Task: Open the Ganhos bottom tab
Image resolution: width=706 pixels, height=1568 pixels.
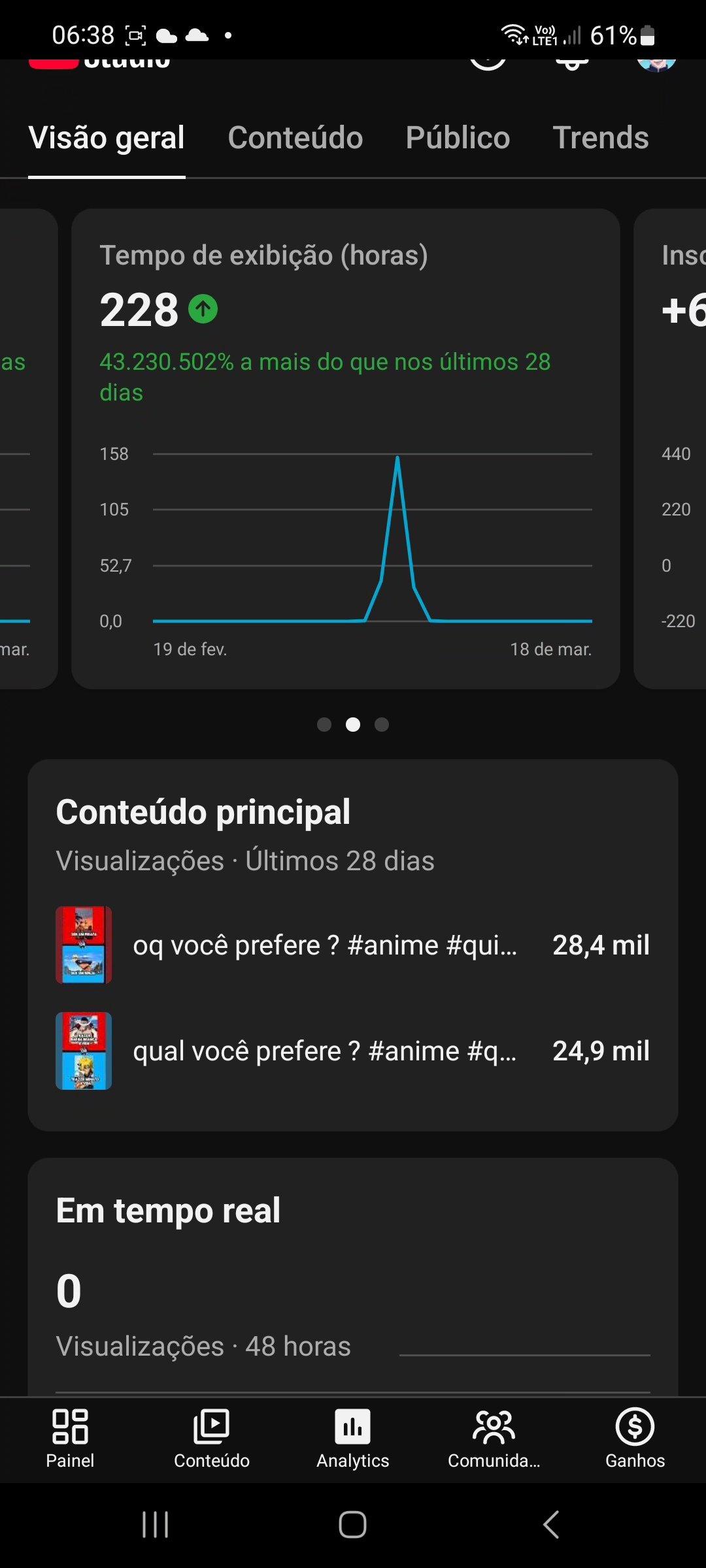Action: coord(635,1439)
